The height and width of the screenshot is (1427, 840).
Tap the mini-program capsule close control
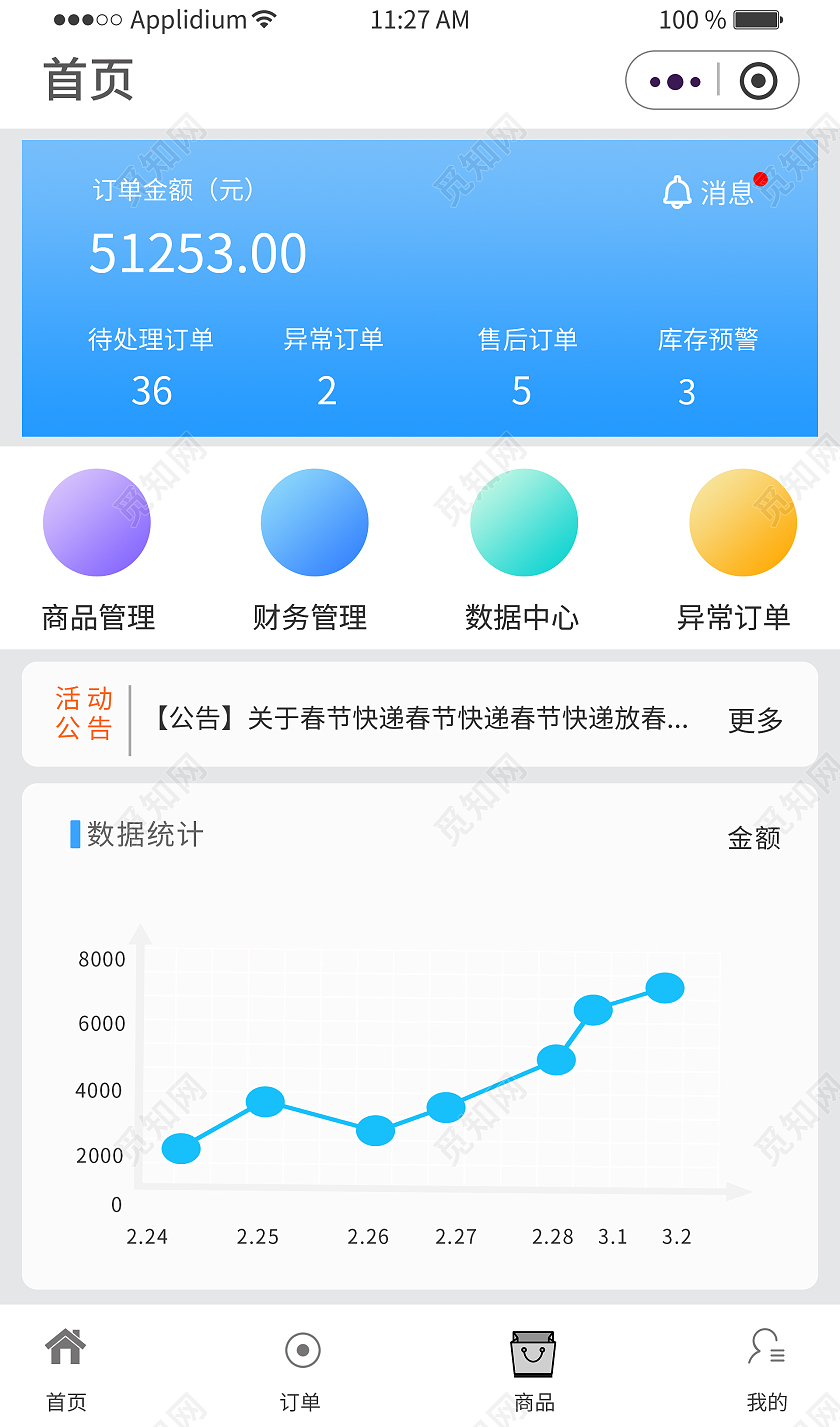757,80
